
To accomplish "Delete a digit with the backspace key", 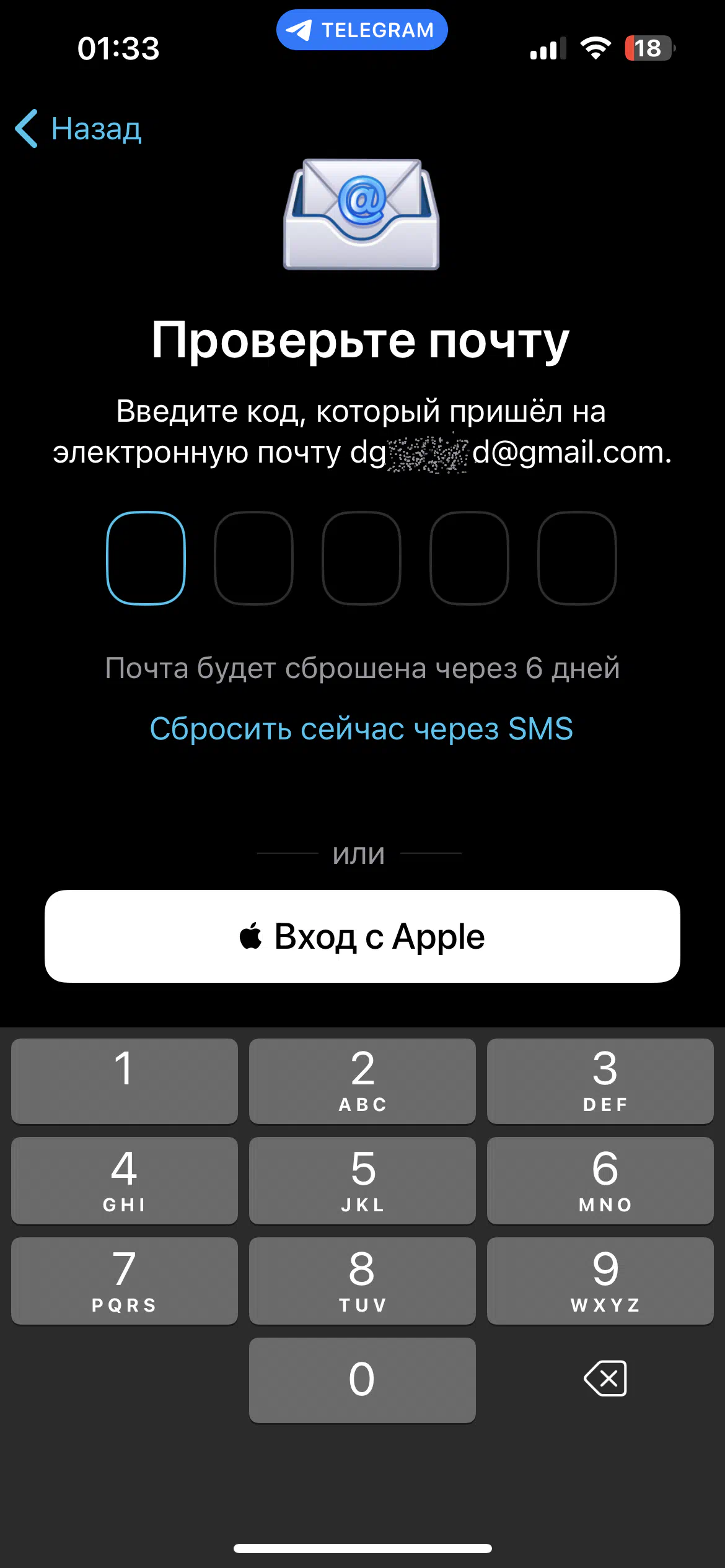I will pyautogui.click(x=605, y=1379).
